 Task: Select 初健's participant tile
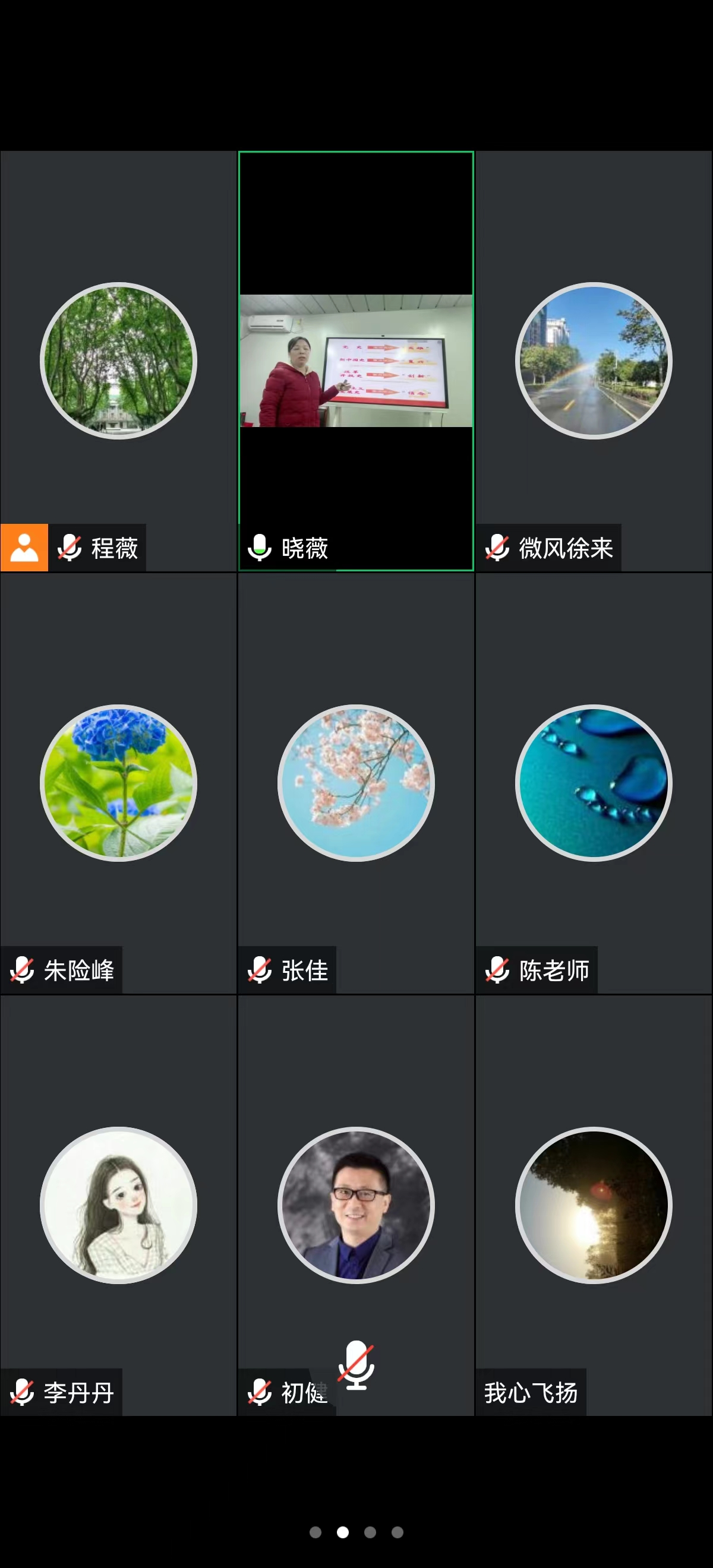[x=355, y=1205]
